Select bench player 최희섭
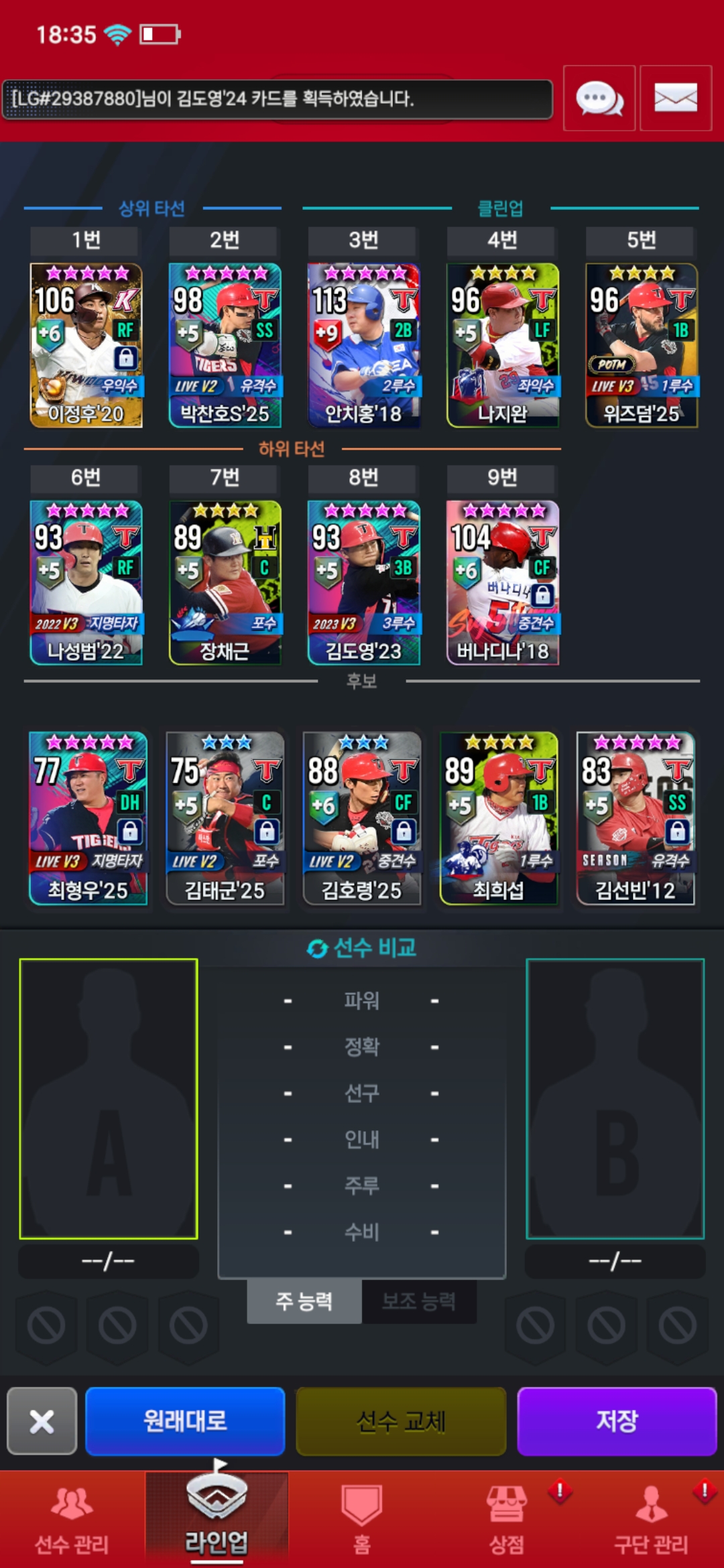 click(x=499, y=818)
